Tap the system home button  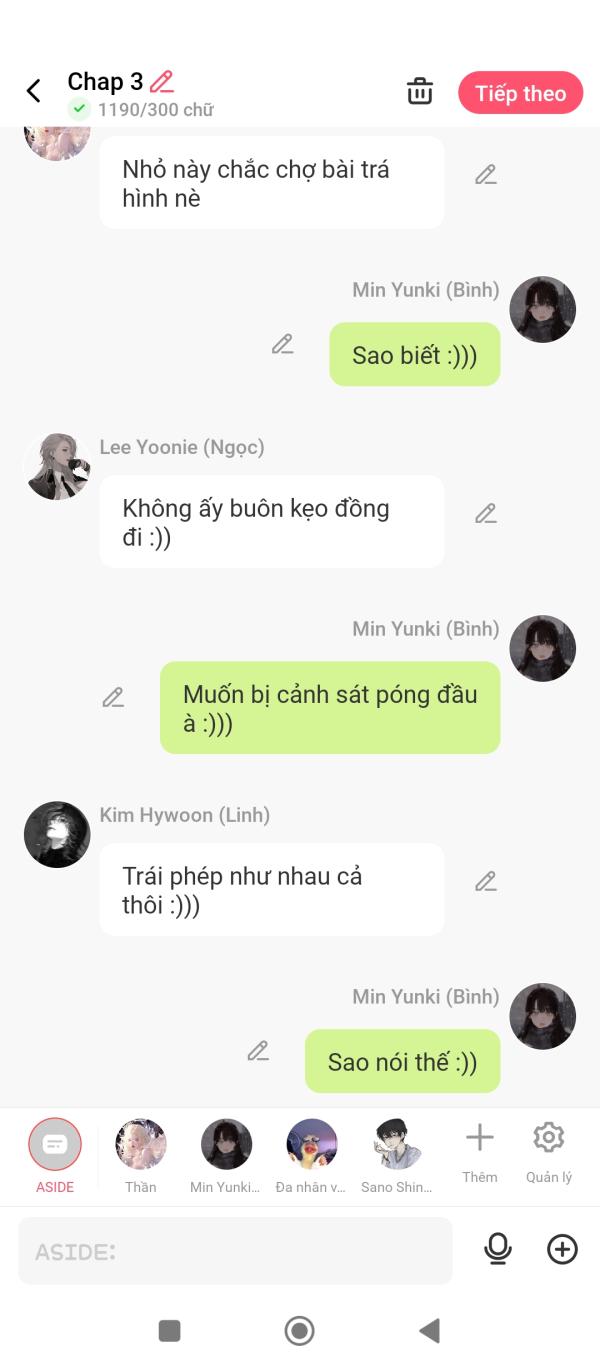click(299, 1331)
